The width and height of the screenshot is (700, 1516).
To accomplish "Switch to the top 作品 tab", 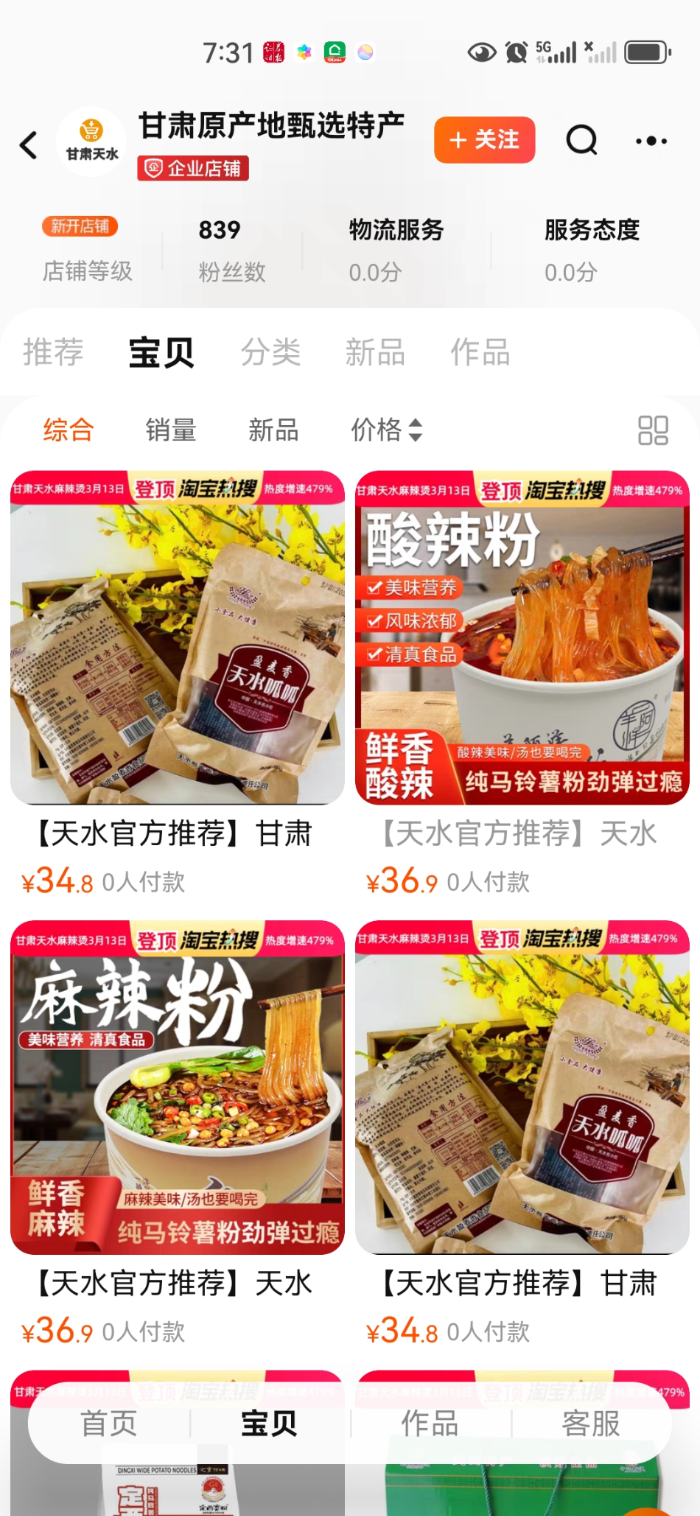I will click(x=480, y=352).
